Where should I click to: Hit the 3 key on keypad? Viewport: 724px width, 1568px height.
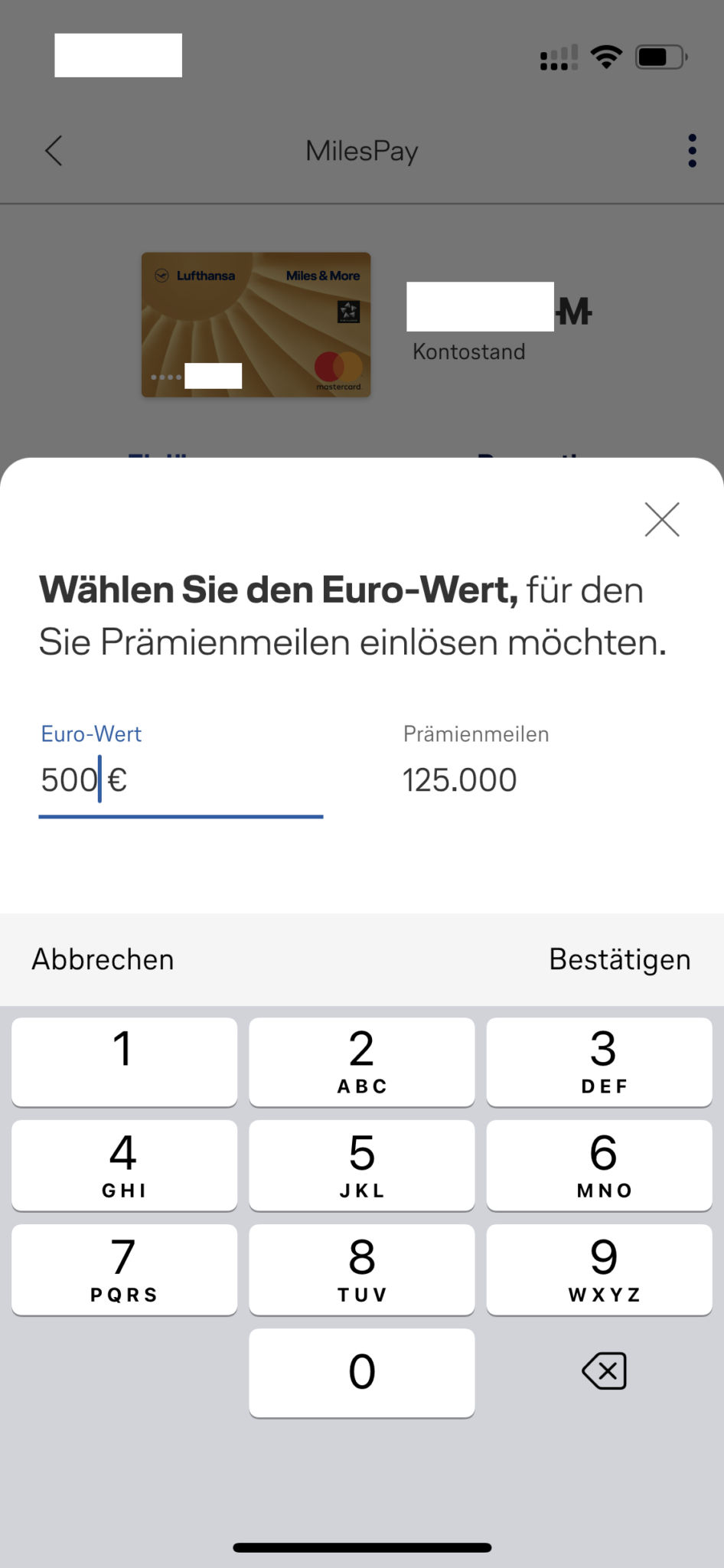click(599, 1061)
